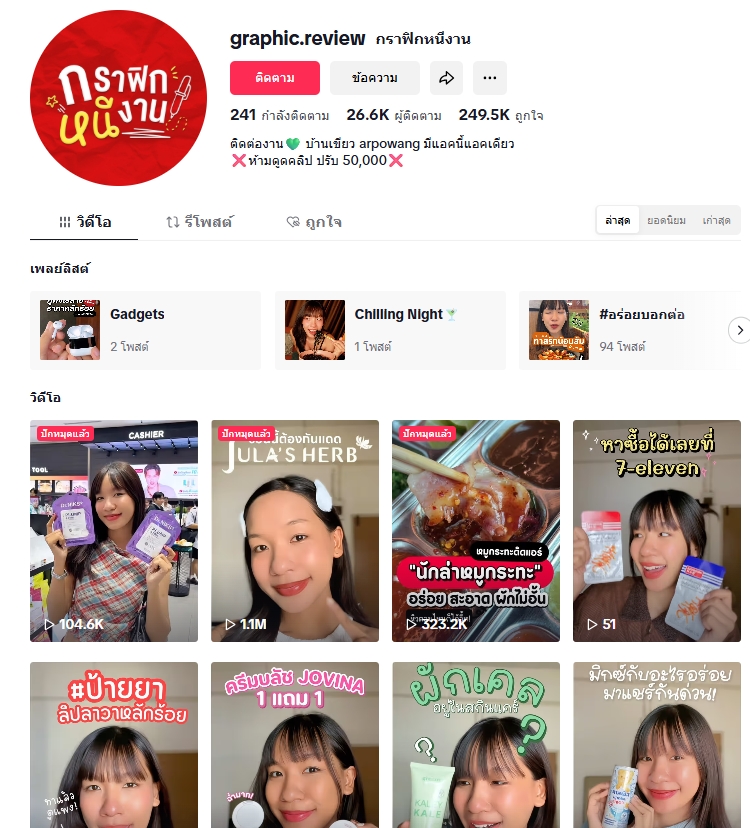Viewport: 750px width, 828px height.
Task: Select the วิดีโอ tab
Action: (84, 222)
